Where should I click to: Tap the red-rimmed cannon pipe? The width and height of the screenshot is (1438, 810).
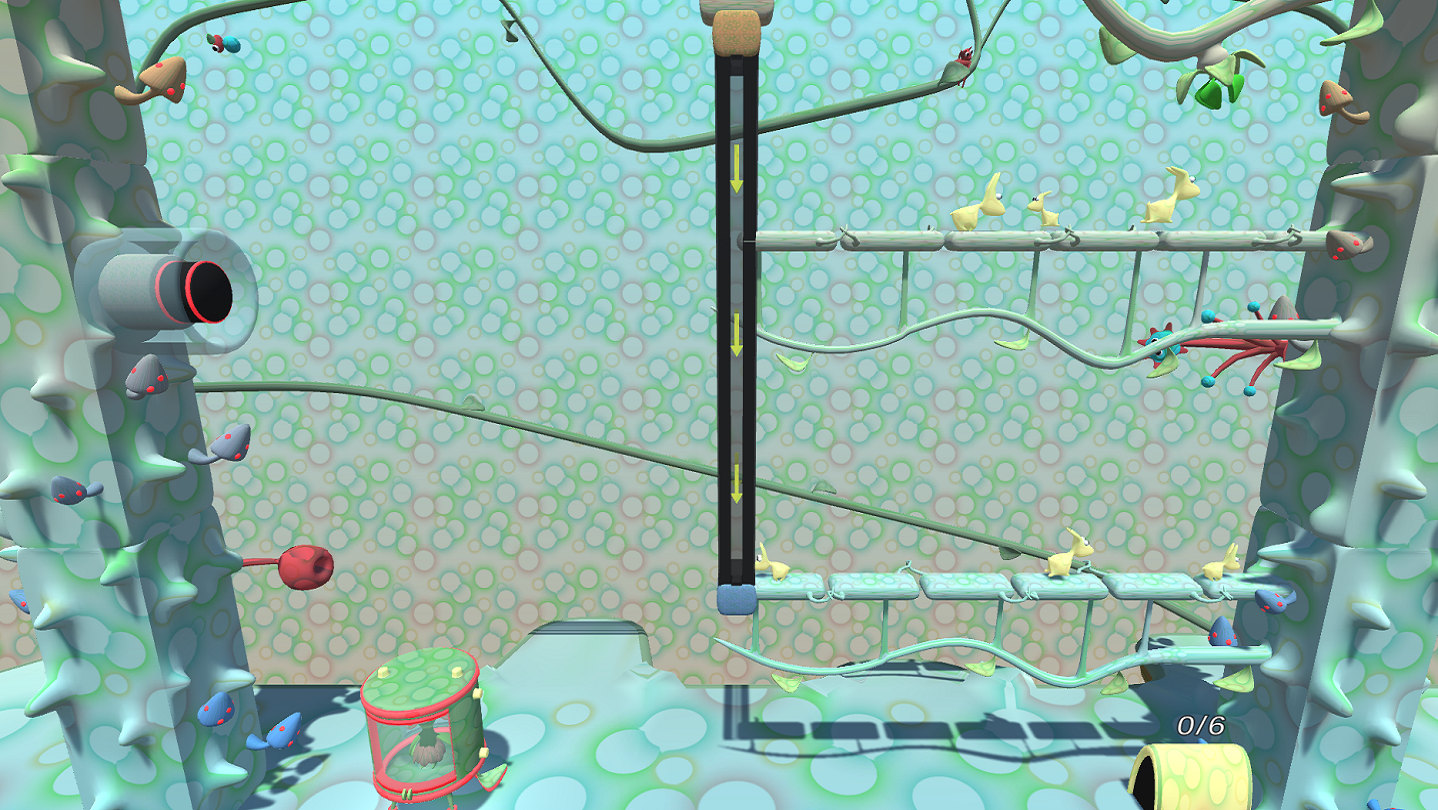click(x=172, y=290)
